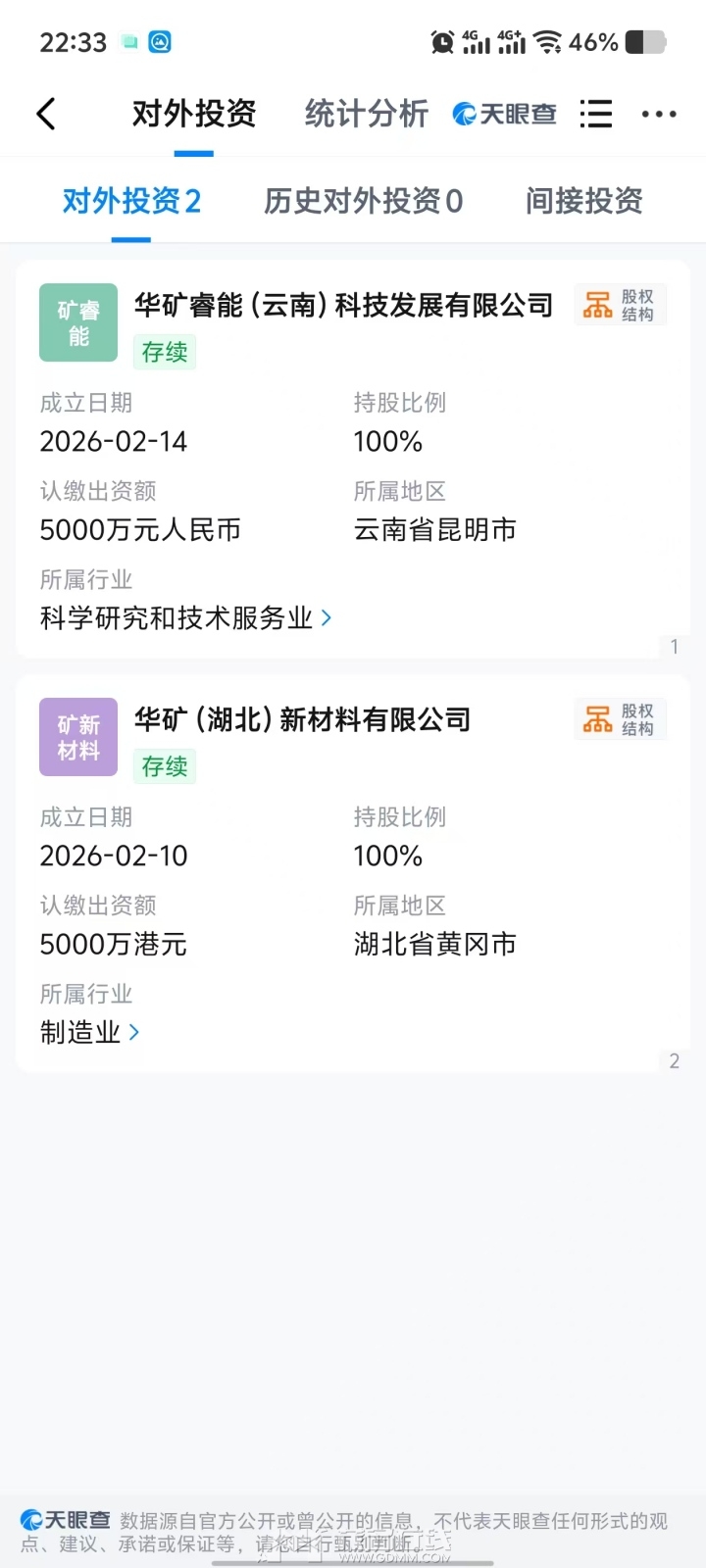Image resolution: width=706 pixels, height=1568 pixels.
Task: Open 华矿(湖北)新材料有限公司 company card
Action: tap(302, 720)
